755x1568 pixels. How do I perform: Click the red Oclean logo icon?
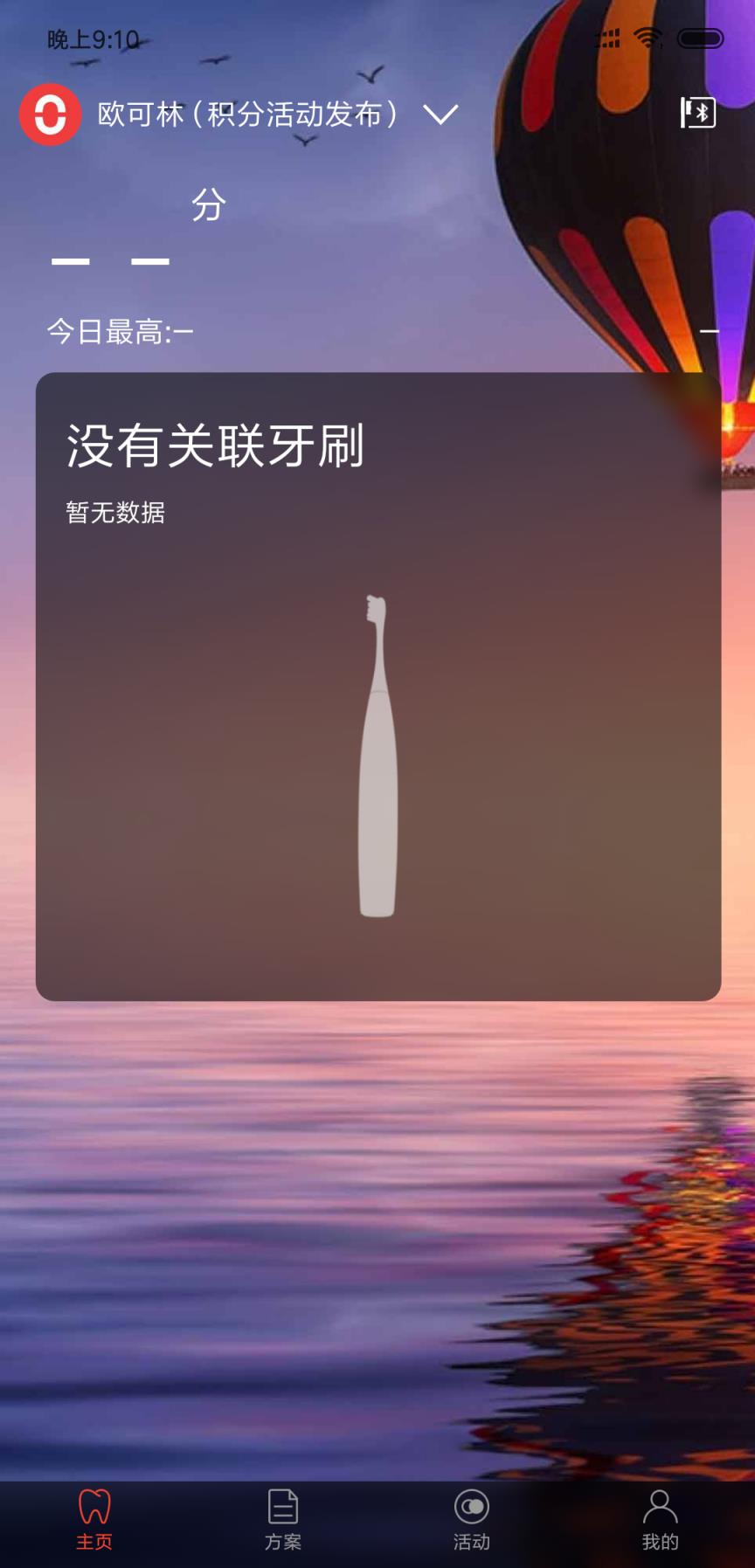pos(50,114)
